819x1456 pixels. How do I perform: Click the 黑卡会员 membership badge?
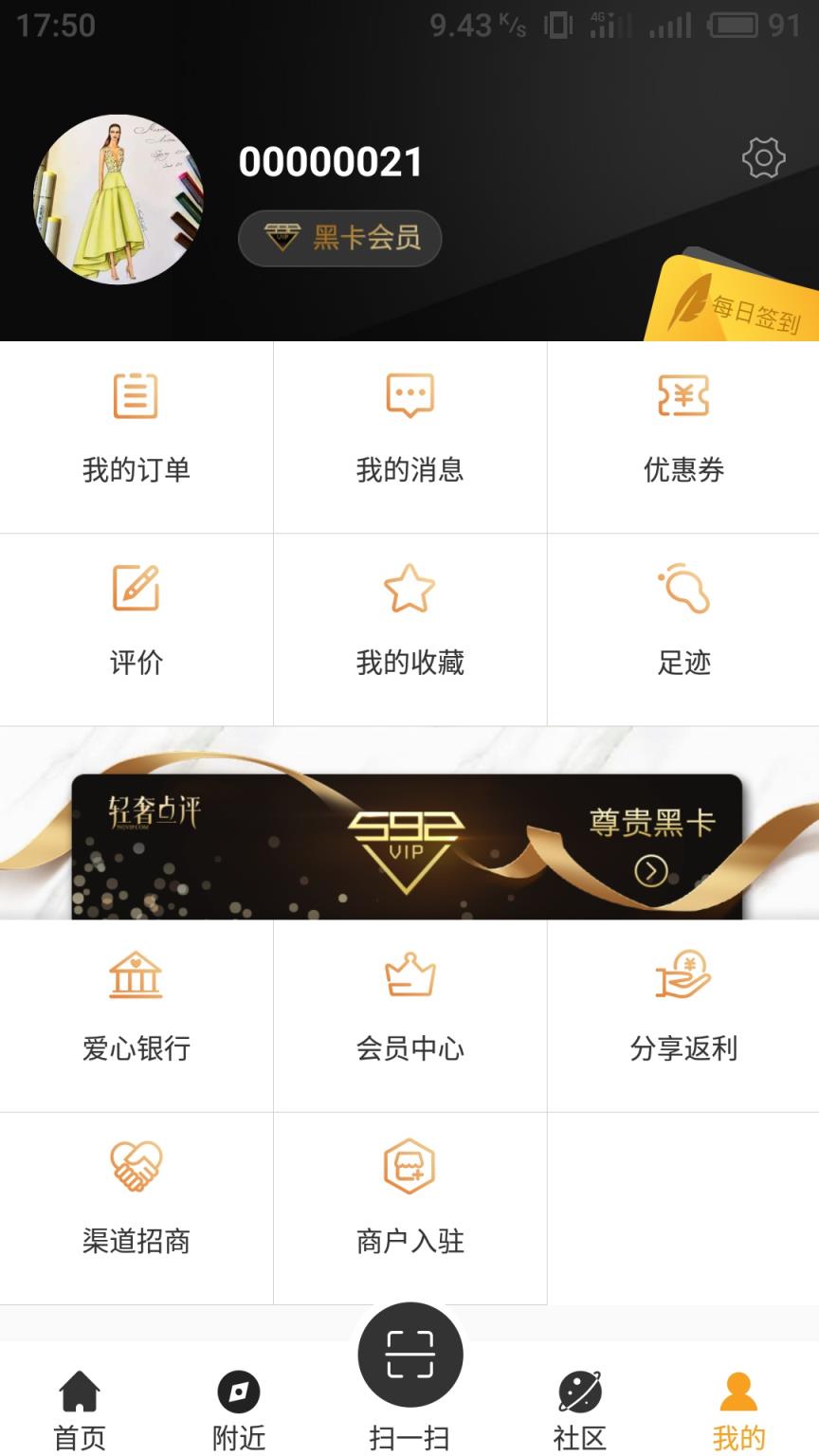coord(338,237)
